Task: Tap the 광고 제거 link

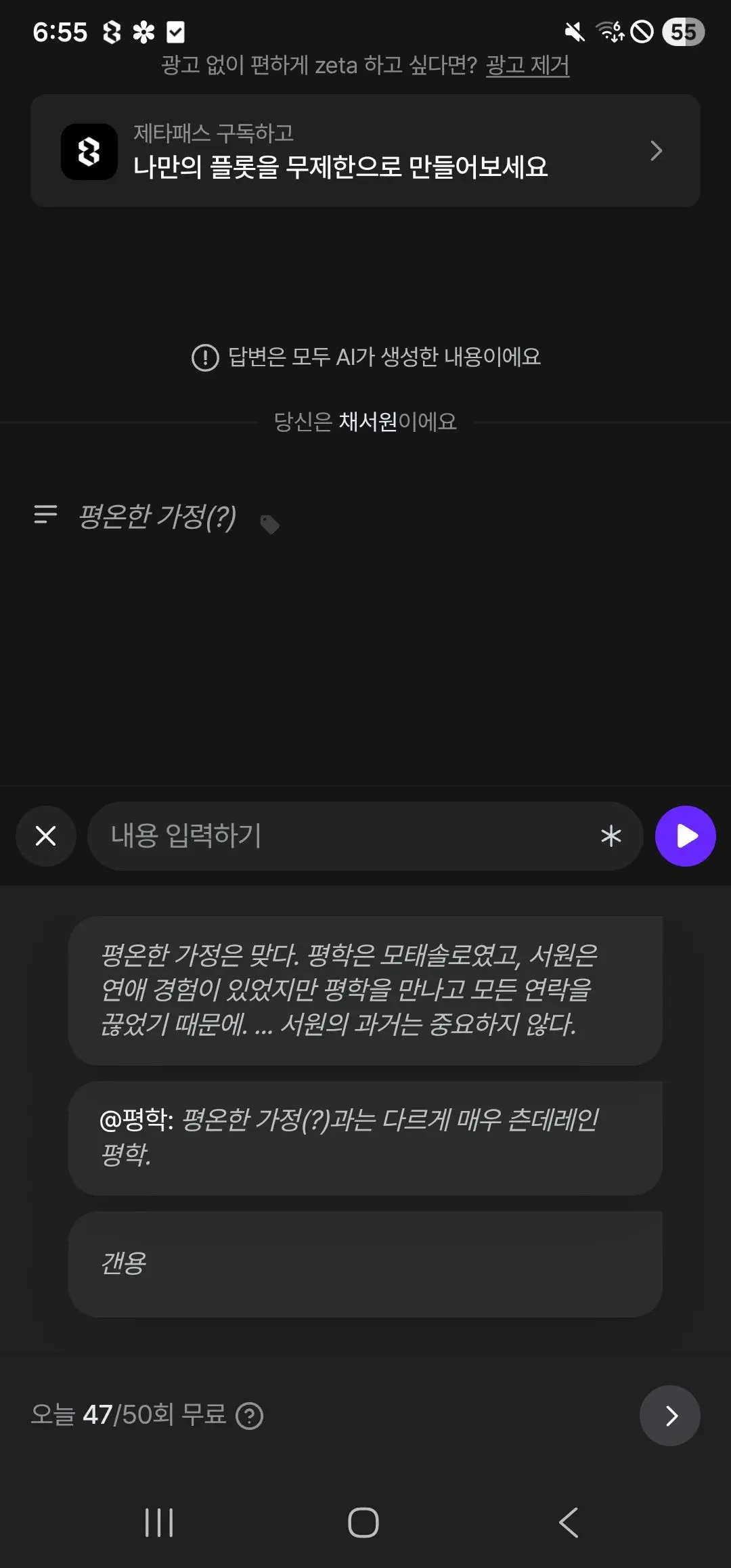Action: [x=527, y=66]
